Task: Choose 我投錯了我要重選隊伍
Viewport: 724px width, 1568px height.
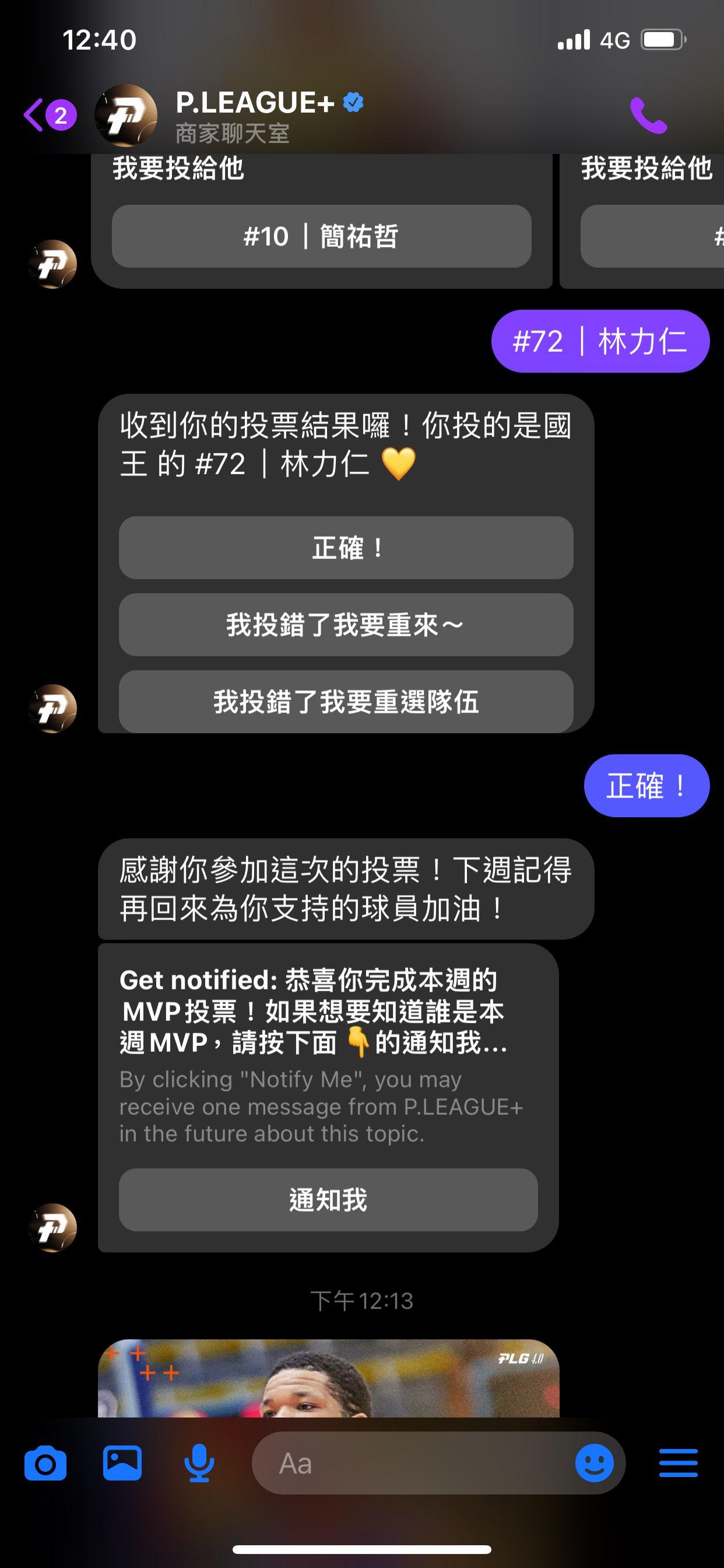Action: coord(346,702)
